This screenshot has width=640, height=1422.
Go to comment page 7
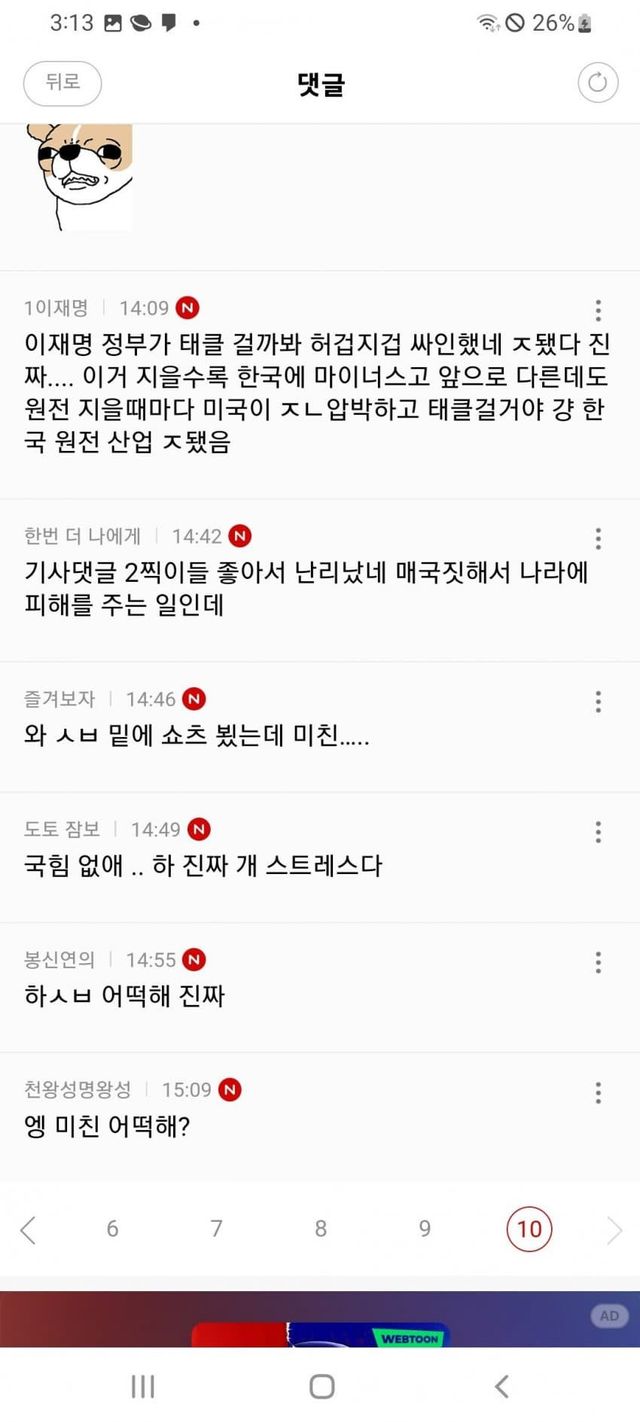point(216,1229)
